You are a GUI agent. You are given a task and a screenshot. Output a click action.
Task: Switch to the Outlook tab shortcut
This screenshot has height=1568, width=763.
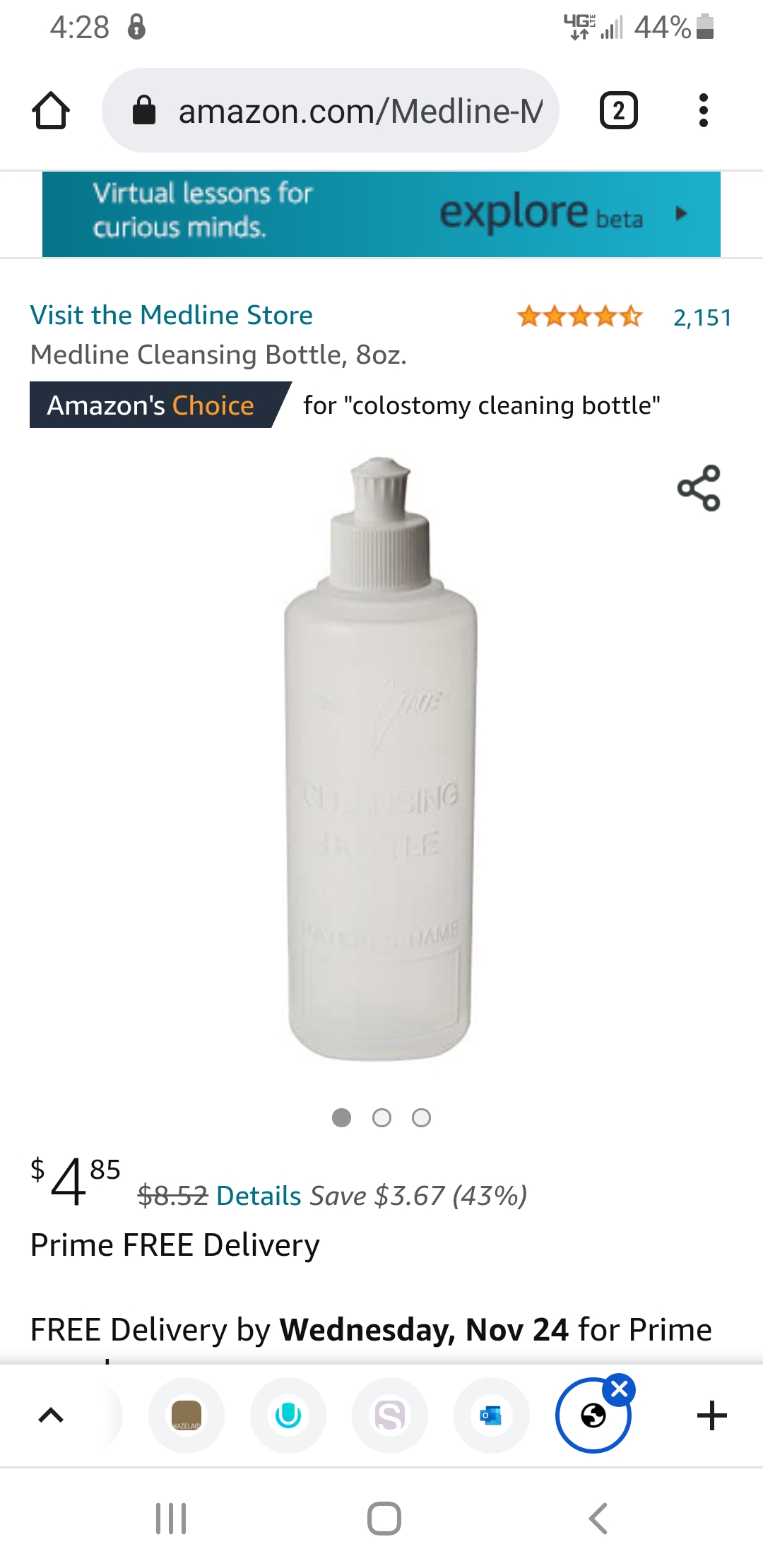tap(492, 1415)
